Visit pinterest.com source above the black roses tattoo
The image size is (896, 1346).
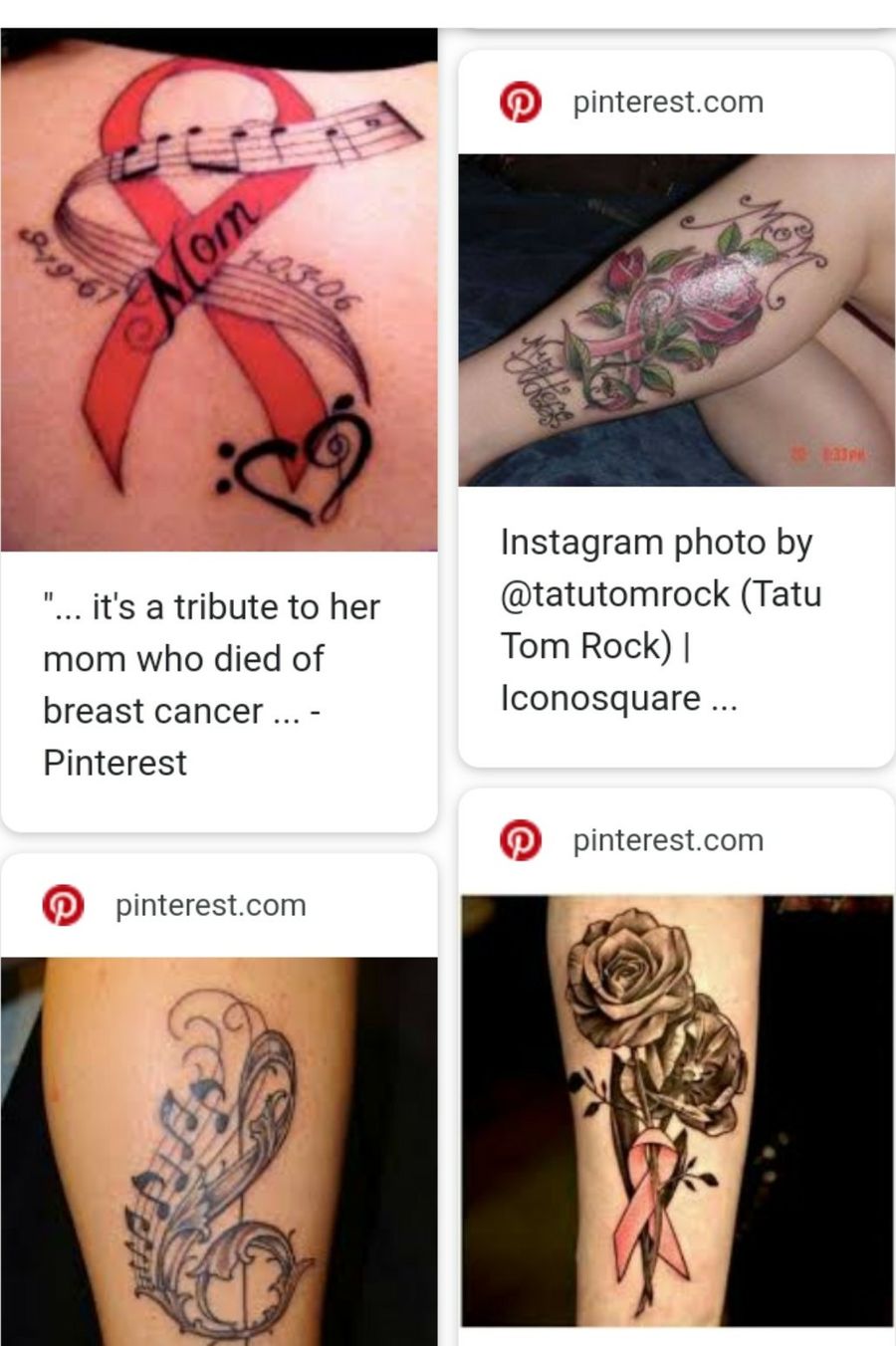[x=632, y=840]
